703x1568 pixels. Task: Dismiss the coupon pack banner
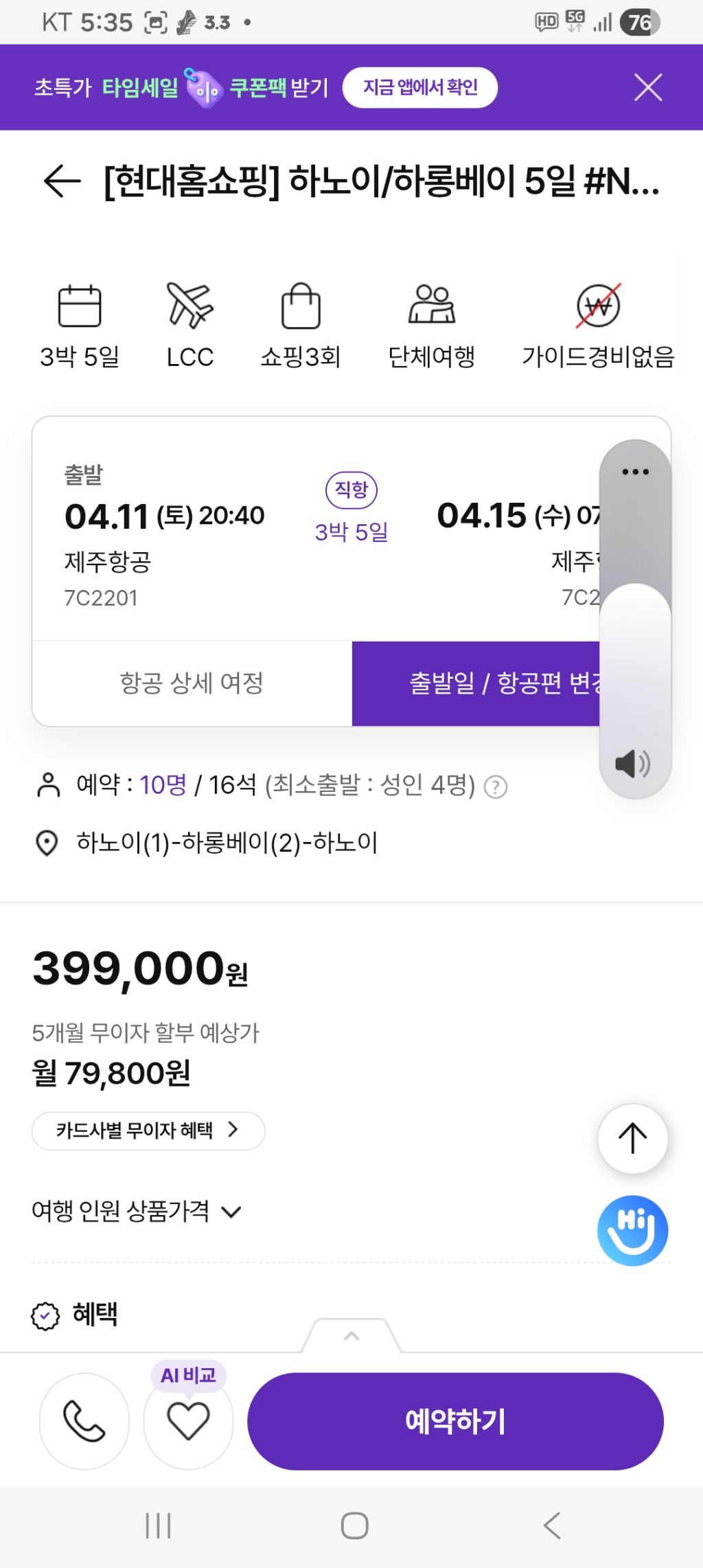[x=647, y=88]
